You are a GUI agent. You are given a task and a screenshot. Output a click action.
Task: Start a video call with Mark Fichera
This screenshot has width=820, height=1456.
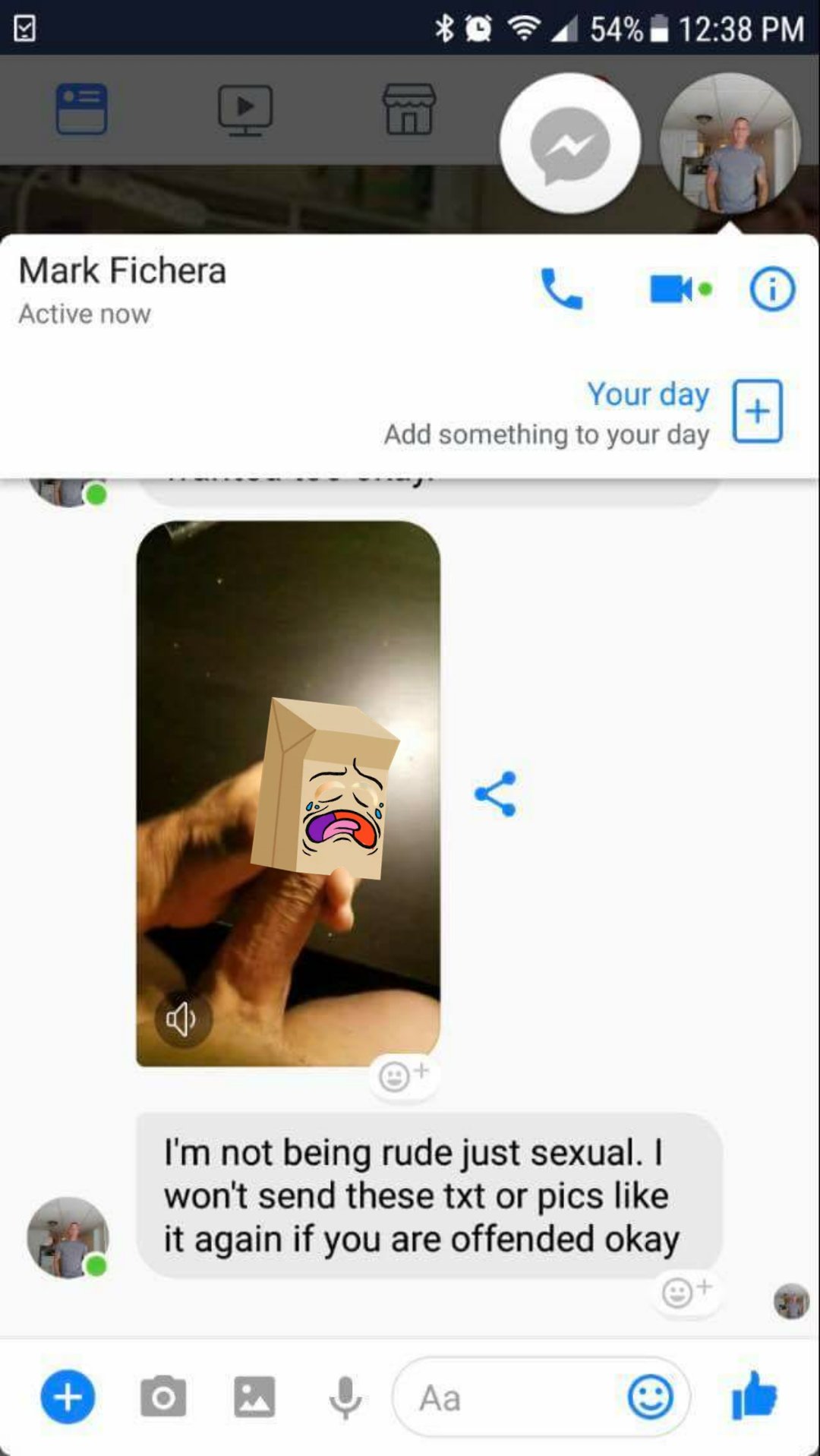tap(673, 289)
